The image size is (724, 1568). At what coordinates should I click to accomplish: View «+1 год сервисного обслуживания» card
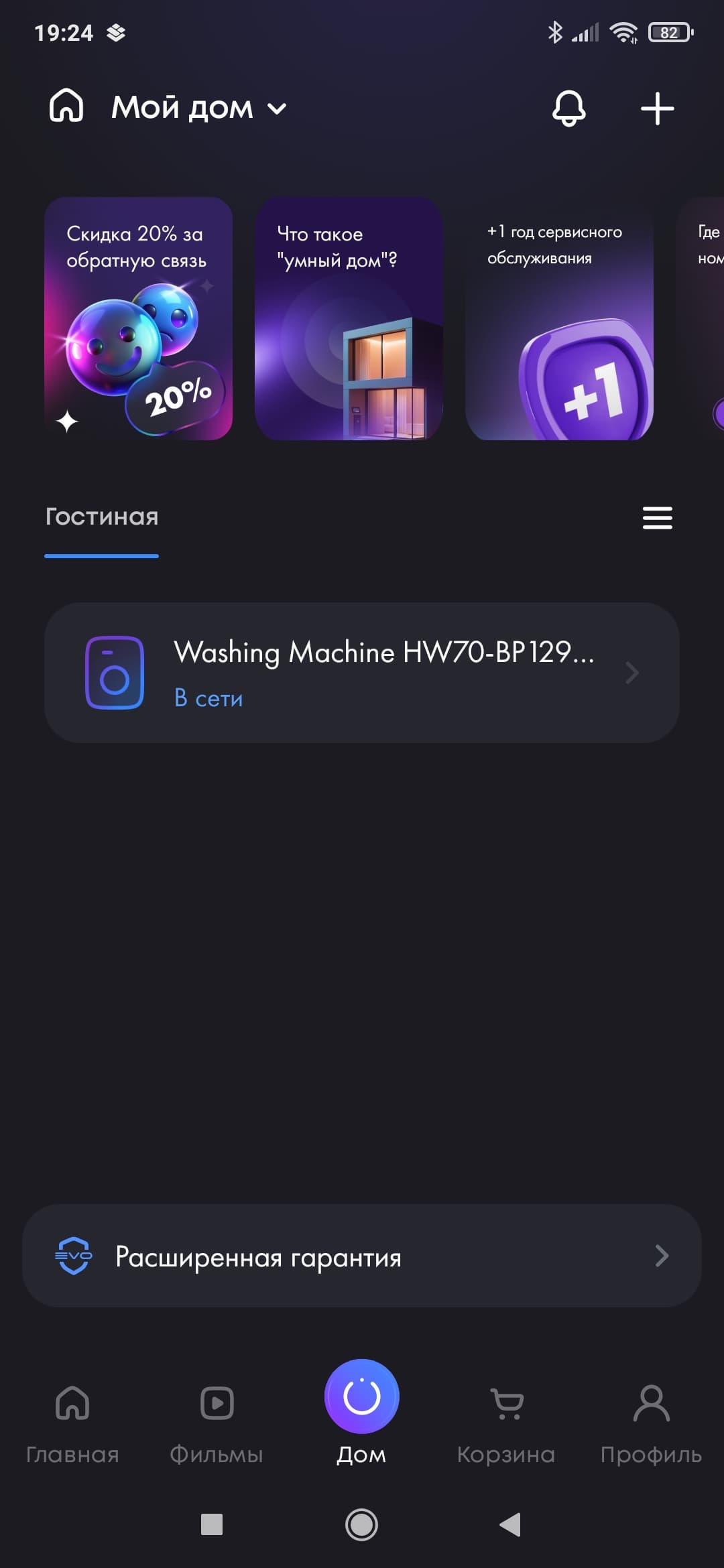[x=559, y=318]
